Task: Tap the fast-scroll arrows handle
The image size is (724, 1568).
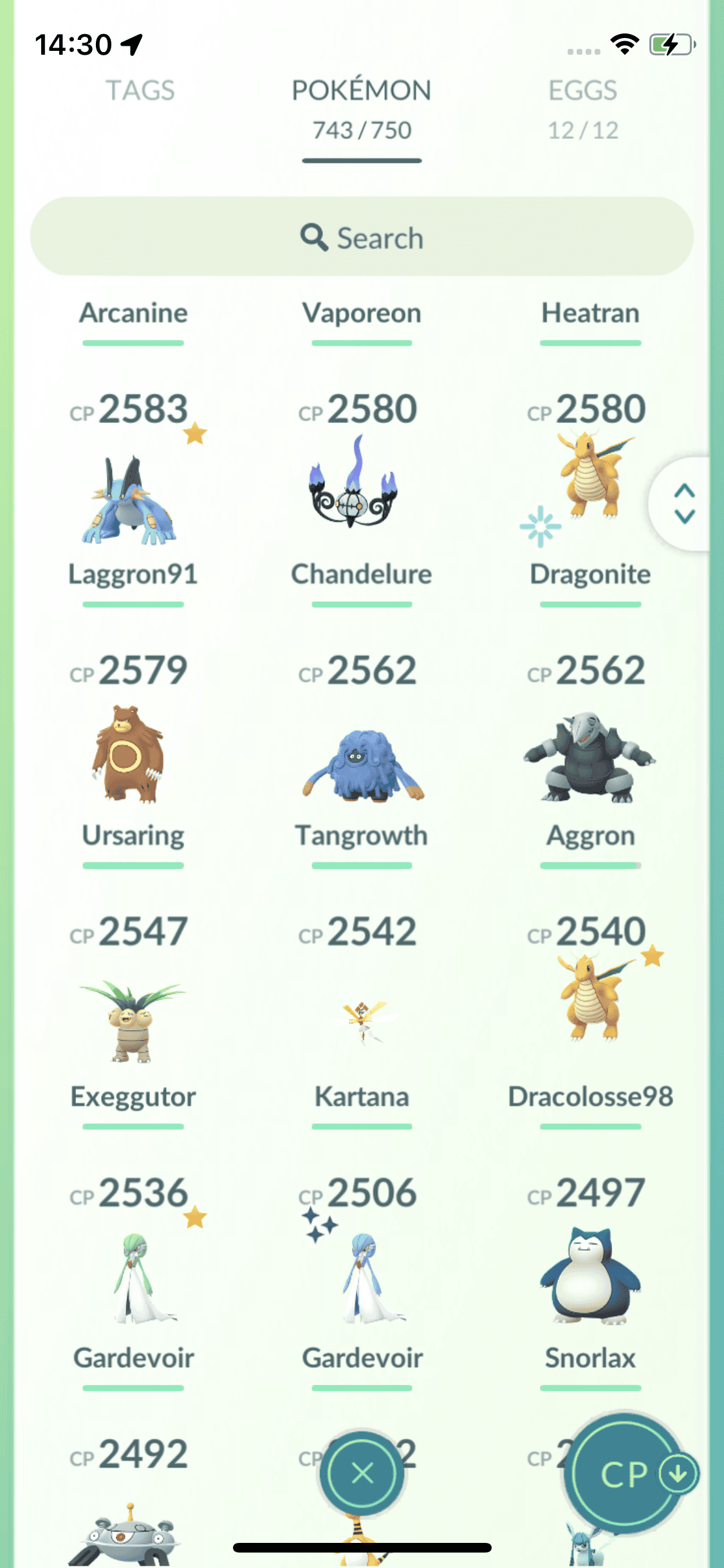Action: click(x=684, y=504)
